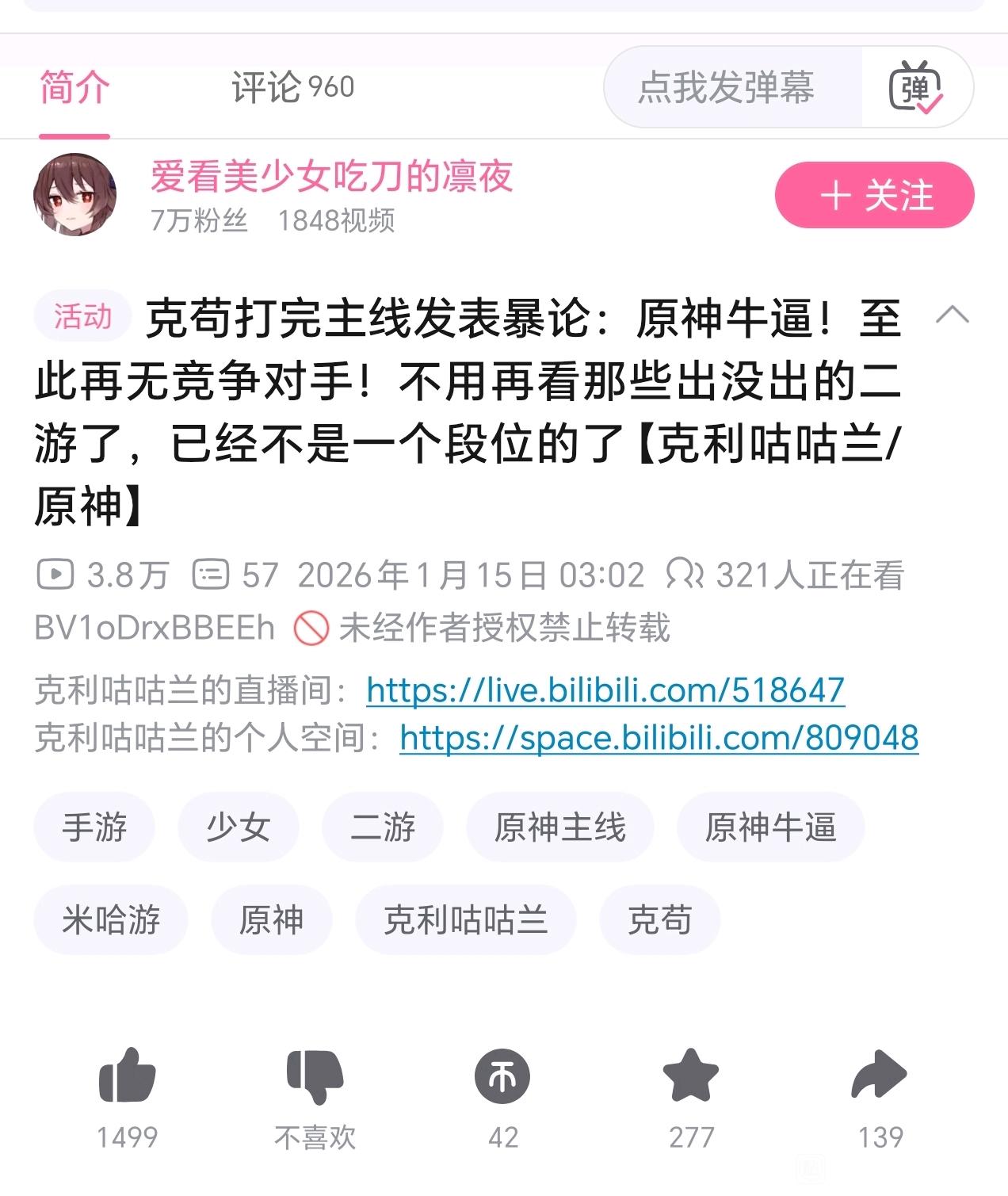Image resolution: width=1008 pixels, height=1196 pixels.
Task: Like this video with thumbs up
Action: [127, 1076]
